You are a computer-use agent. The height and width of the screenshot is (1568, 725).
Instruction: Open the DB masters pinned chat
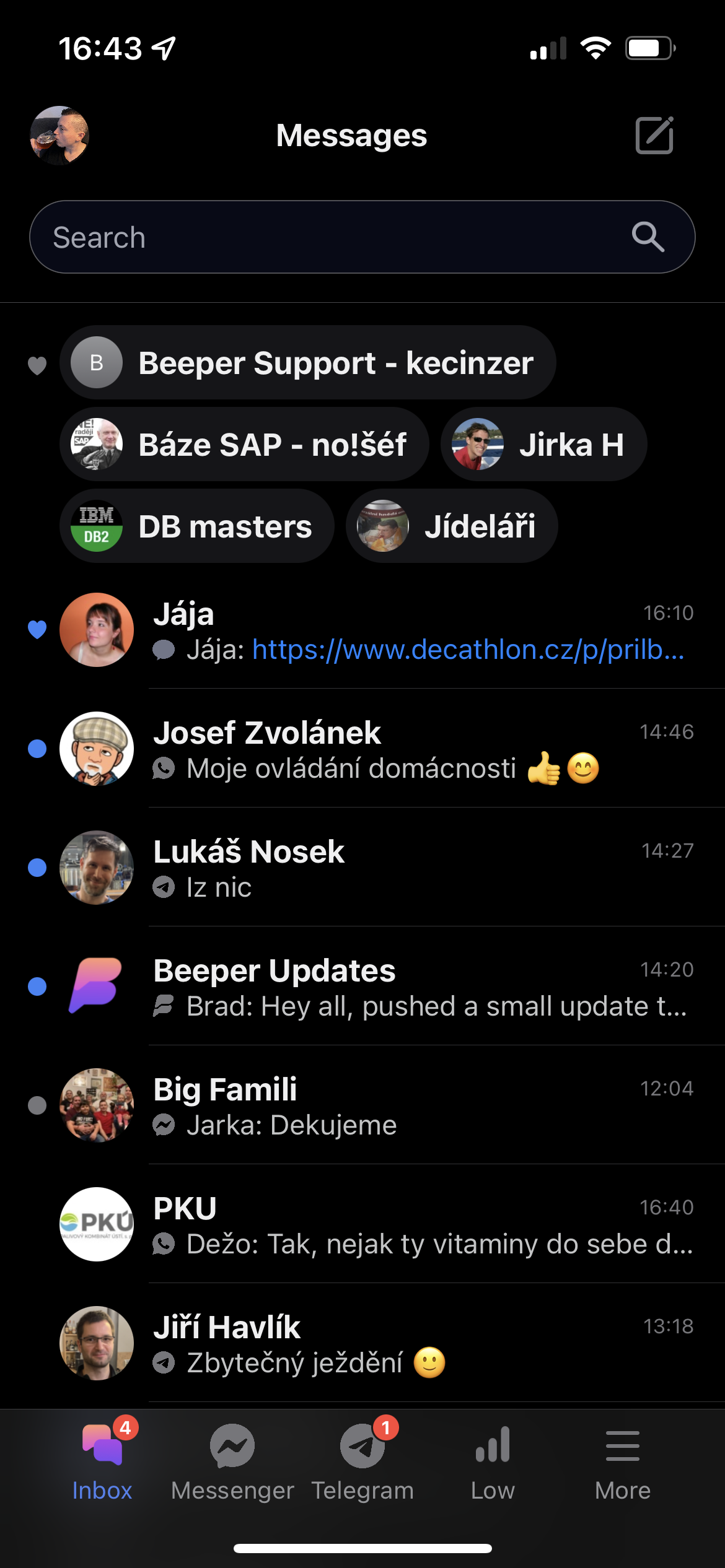196,526
